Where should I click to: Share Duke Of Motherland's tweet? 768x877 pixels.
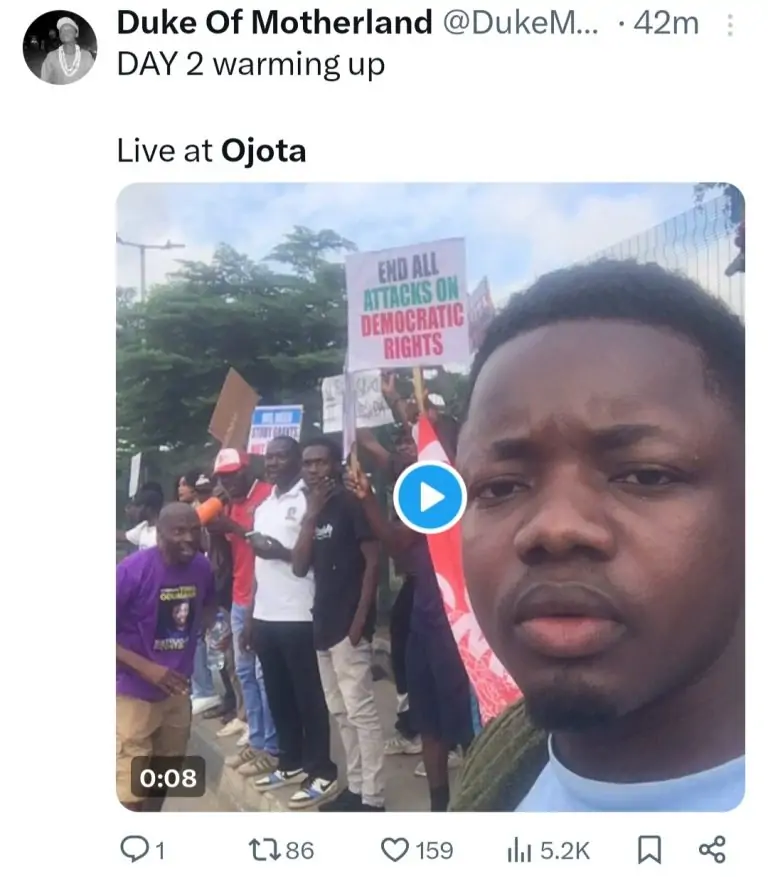(x=711, y=849)
